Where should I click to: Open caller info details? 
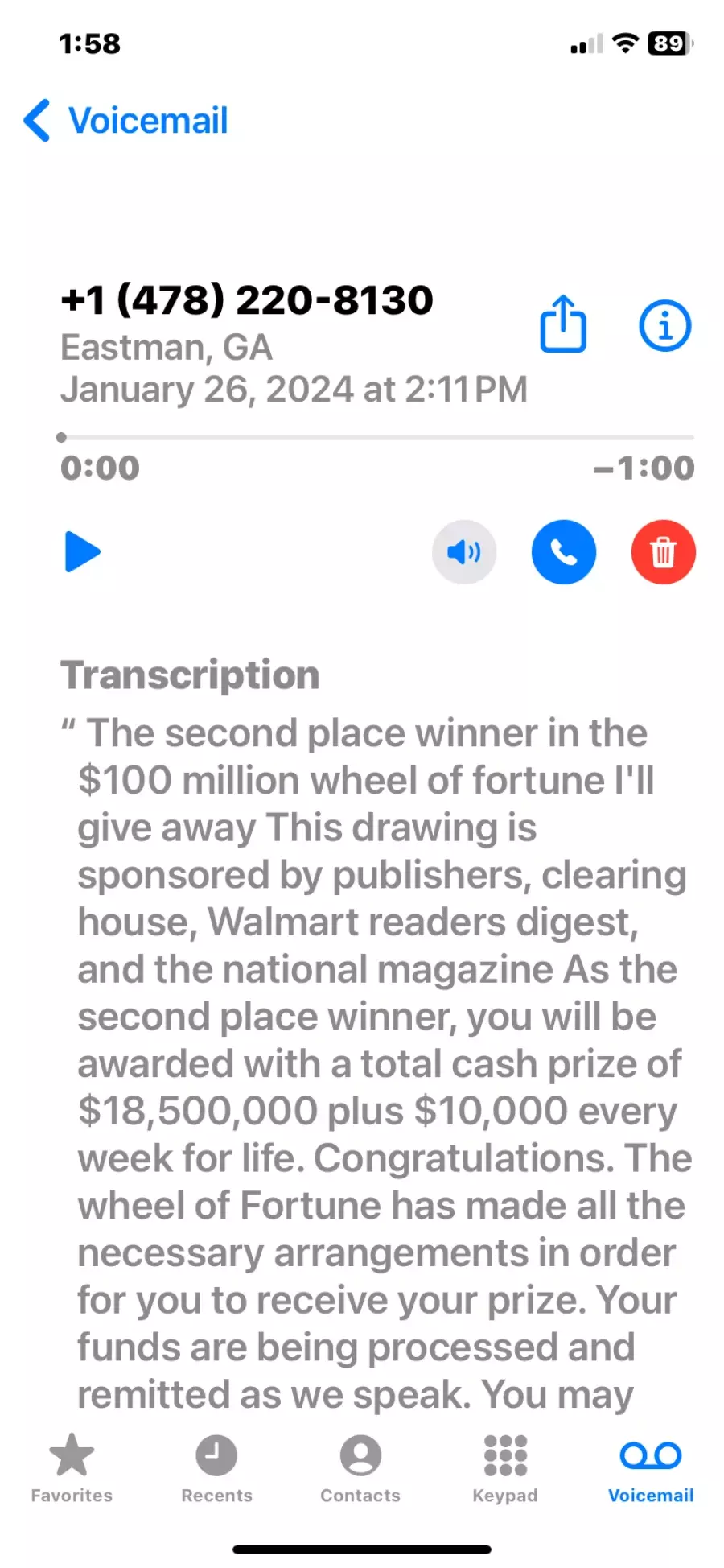[x=664, y=325]
